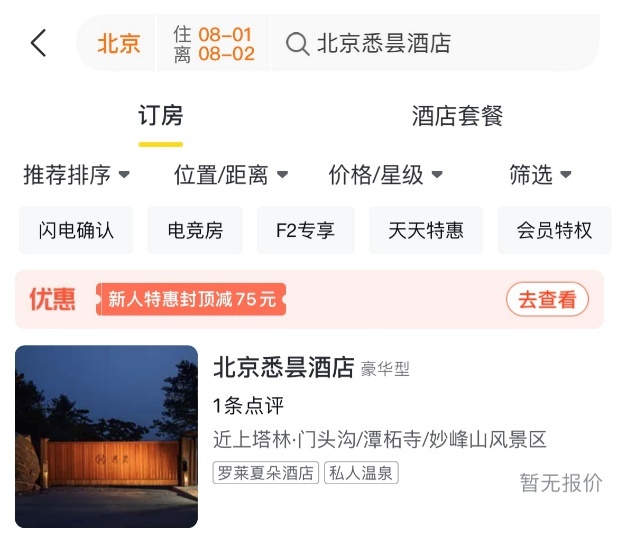Enable the 会员特权 filter chip

[554, 231]
